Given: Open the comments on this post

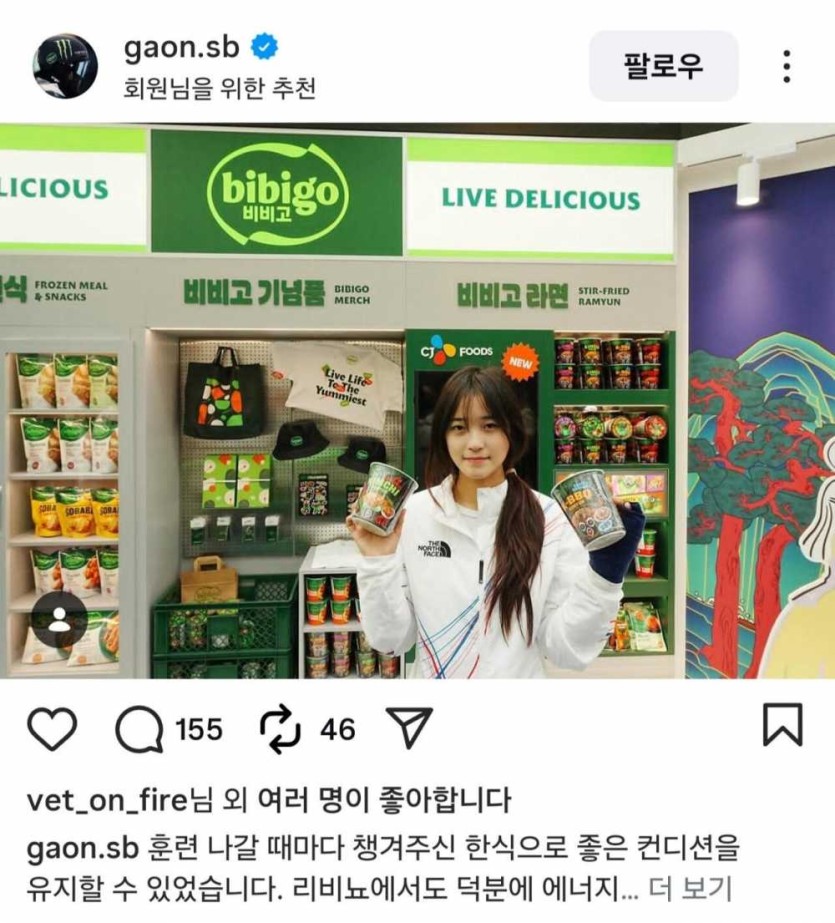Looking at the screenshot, I should click(139, 729).
